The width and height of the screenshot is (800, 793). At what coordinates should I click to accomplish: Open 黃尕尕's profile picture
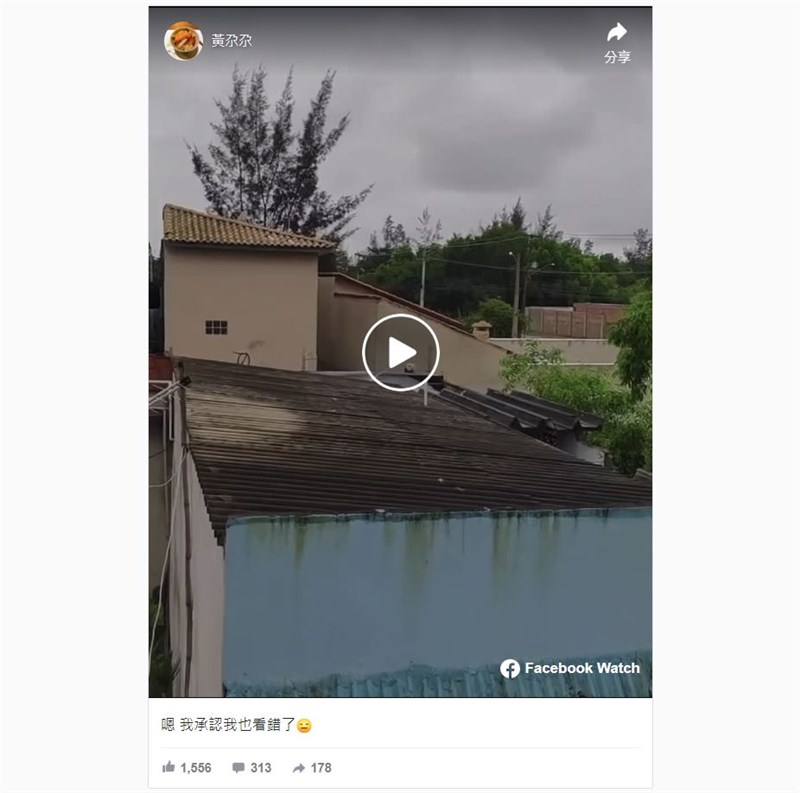[x=183, y=41]
